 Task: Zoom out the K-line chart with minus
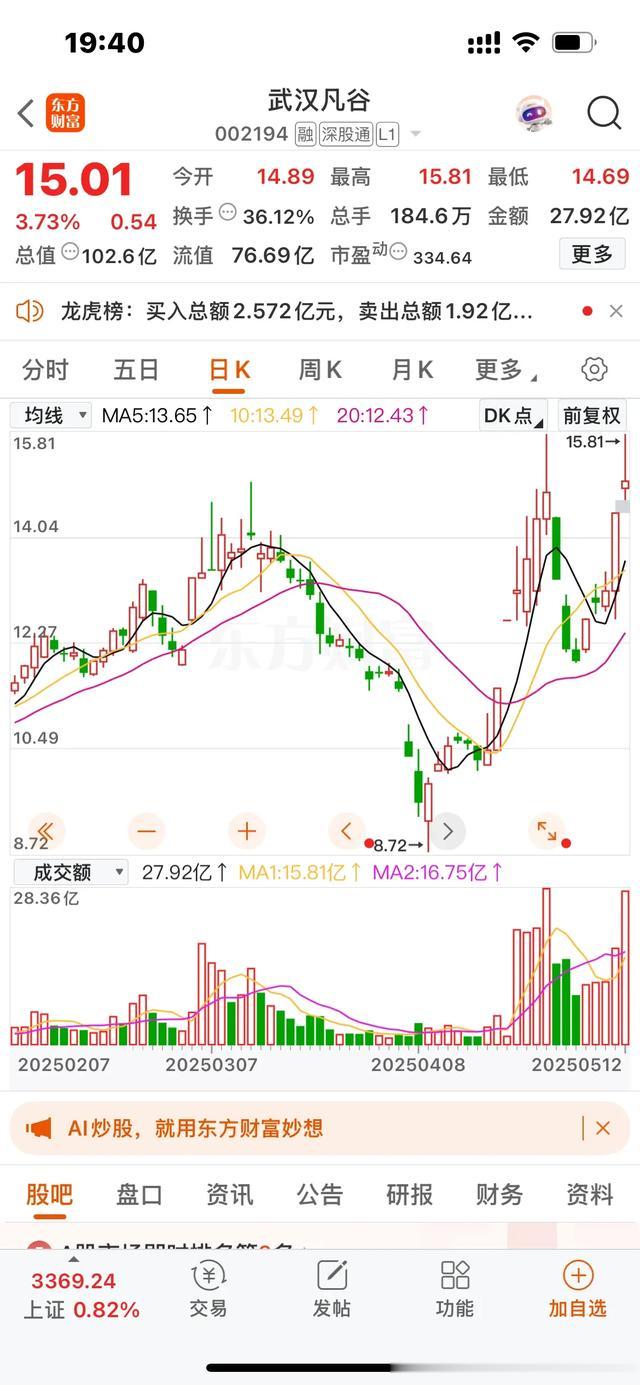coord(147,830)
